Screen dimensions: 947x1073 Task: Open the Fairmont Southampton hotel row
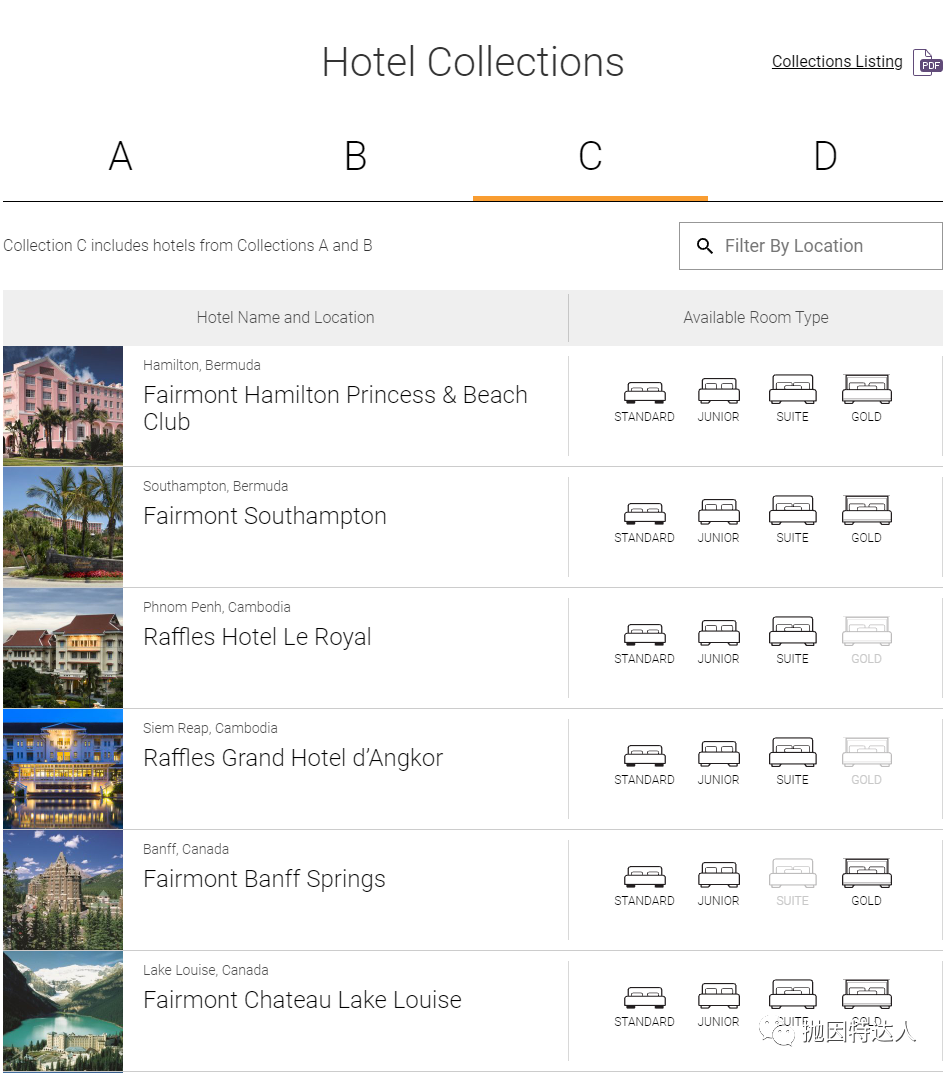pyautogui.click(x=265, y=516)
